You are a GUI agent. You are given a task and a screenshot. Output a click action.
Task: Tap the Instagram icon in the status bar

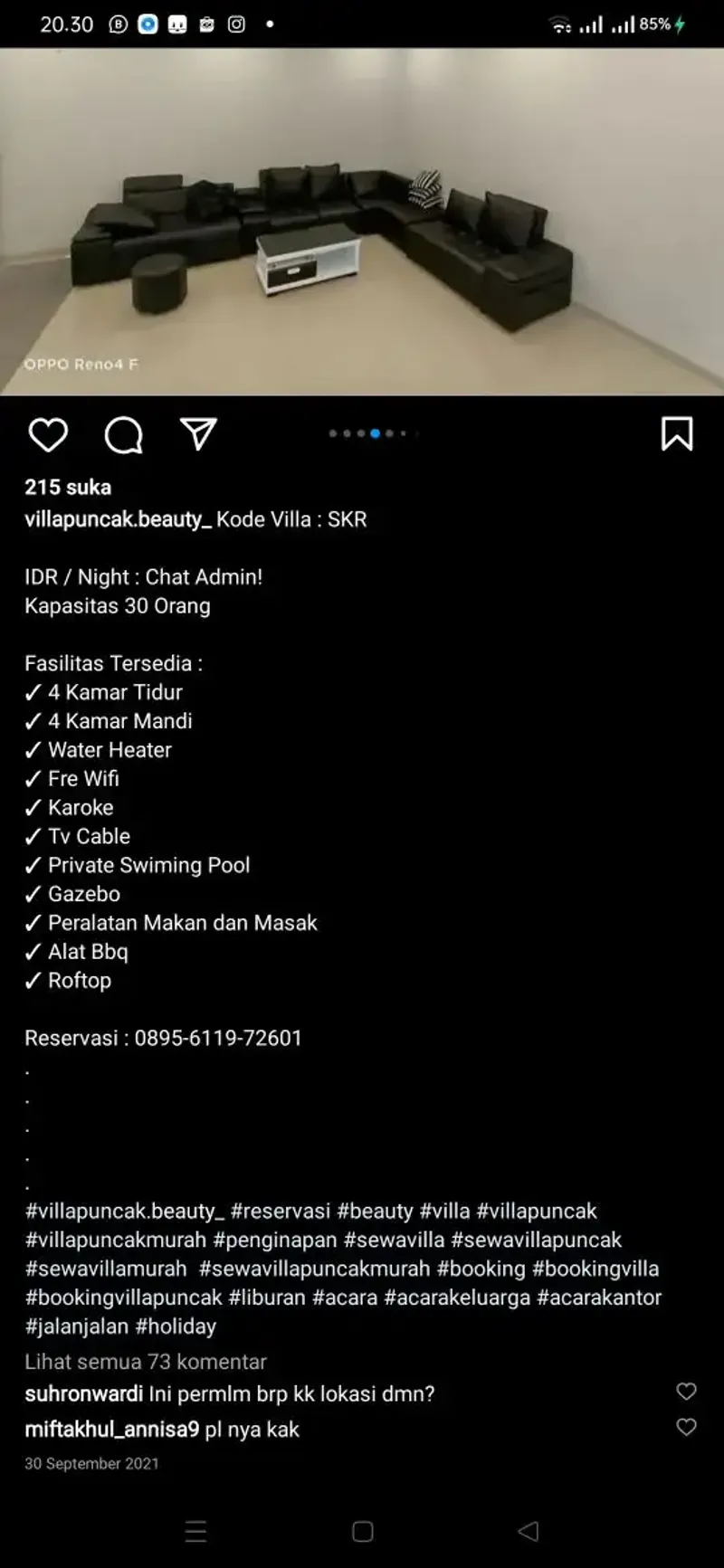coord(236,23)
